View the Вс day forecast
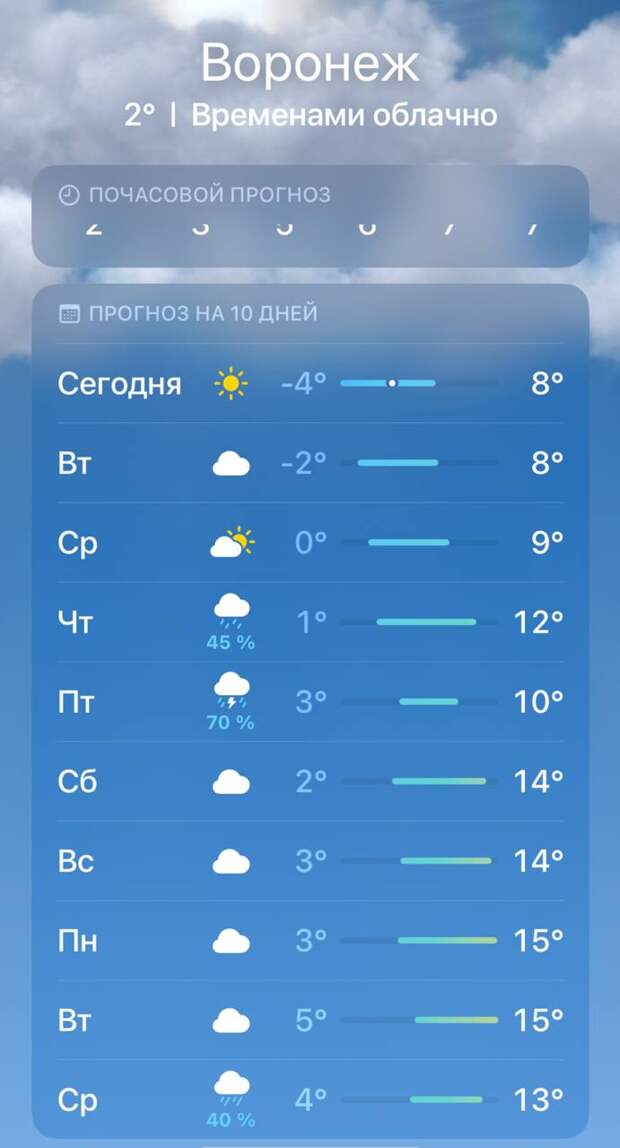 coord(310,861)
